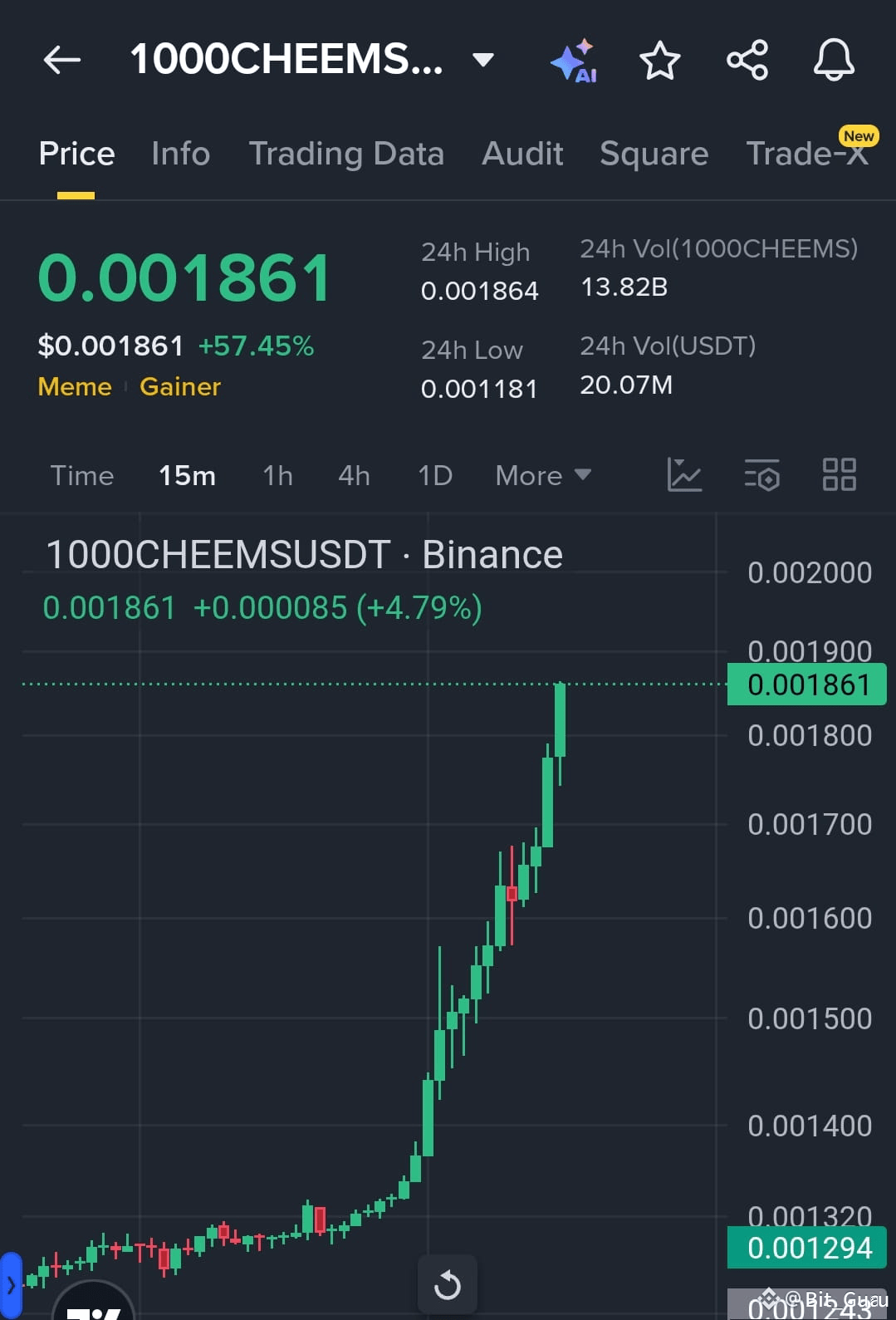Screen dimensions: 896x1320
Task: Share the 1000CHEEMS trading pair
Action: tap(747, 59)
